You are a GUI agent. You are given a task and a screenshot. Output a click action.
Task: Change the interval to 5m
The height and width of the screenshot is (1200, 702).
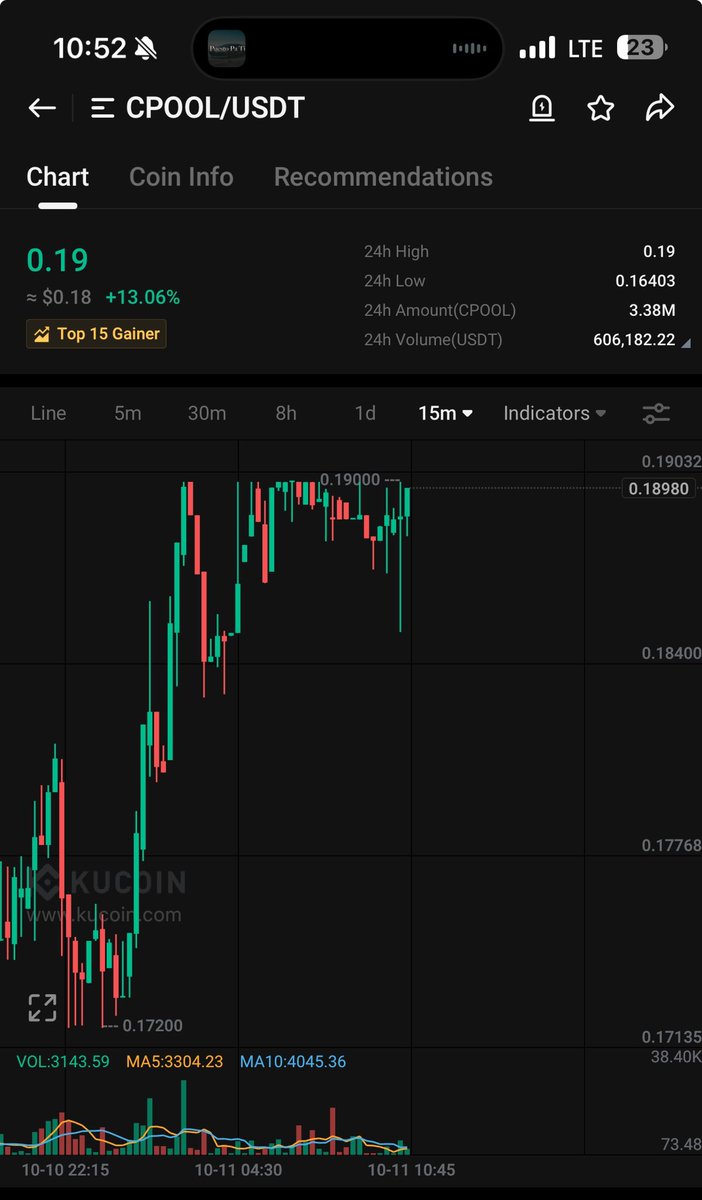[127, 413]
